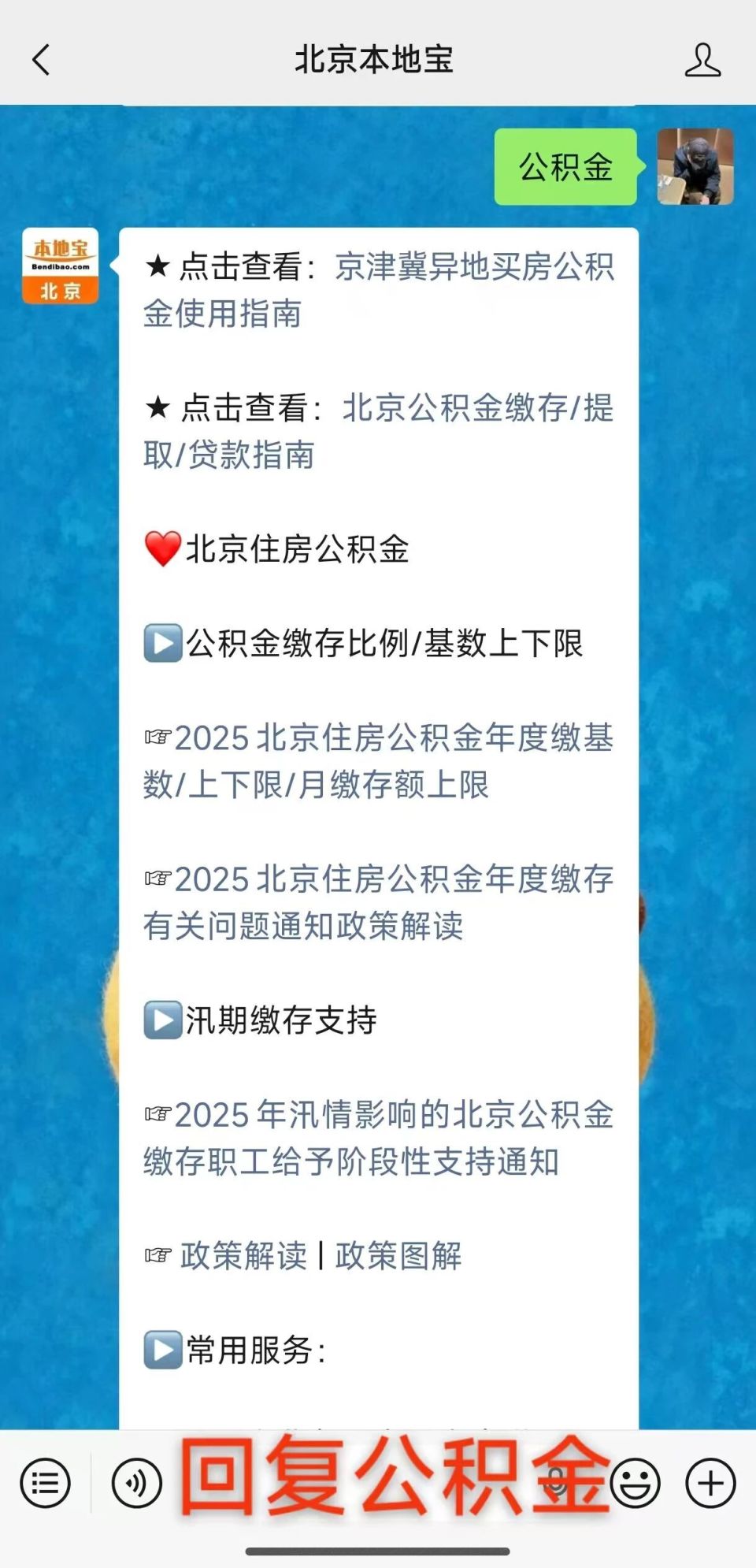Screen dimensions: 756x1568
Task: Open the 政策图解 link
Action: [x=400, y=1255]
